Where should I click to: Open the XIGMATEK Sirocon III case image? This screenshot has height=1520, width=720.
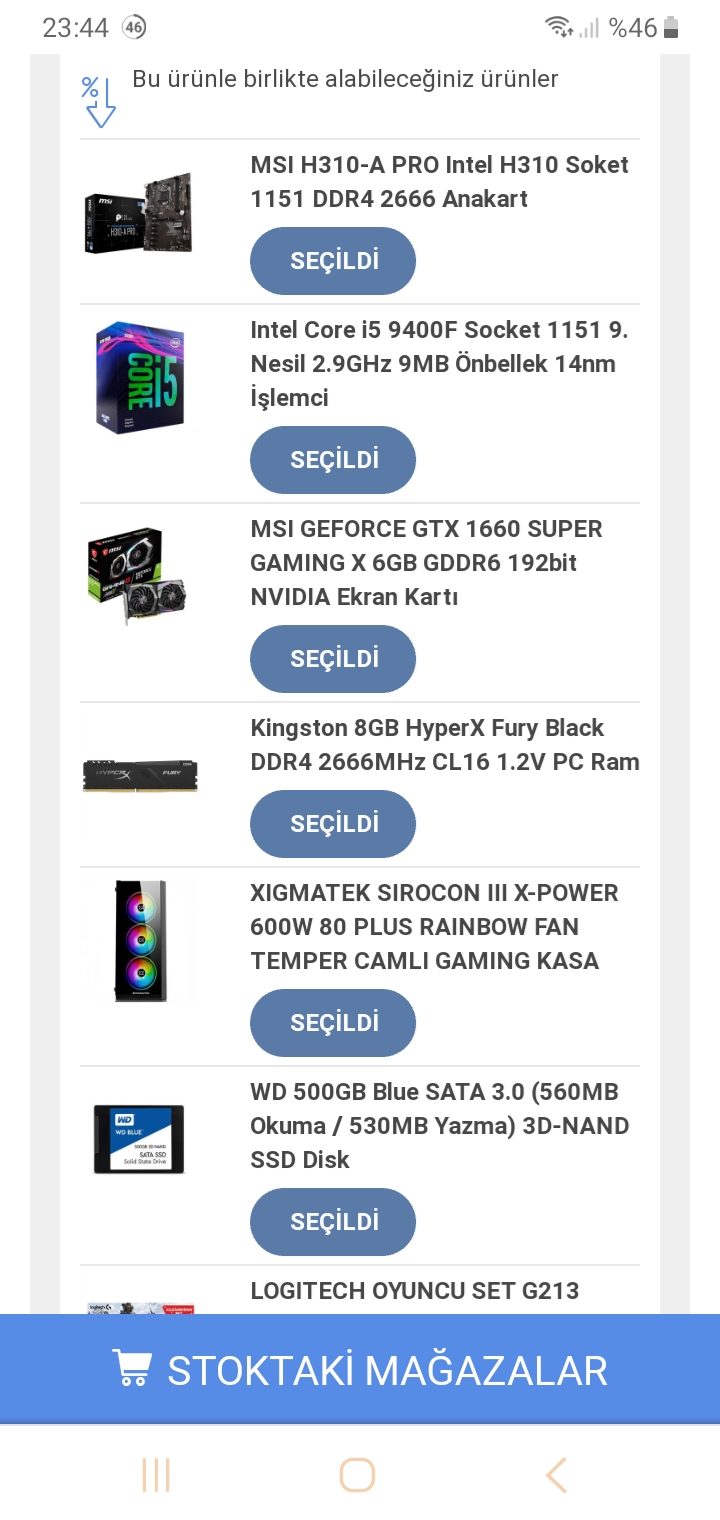[x=140, y=940]
